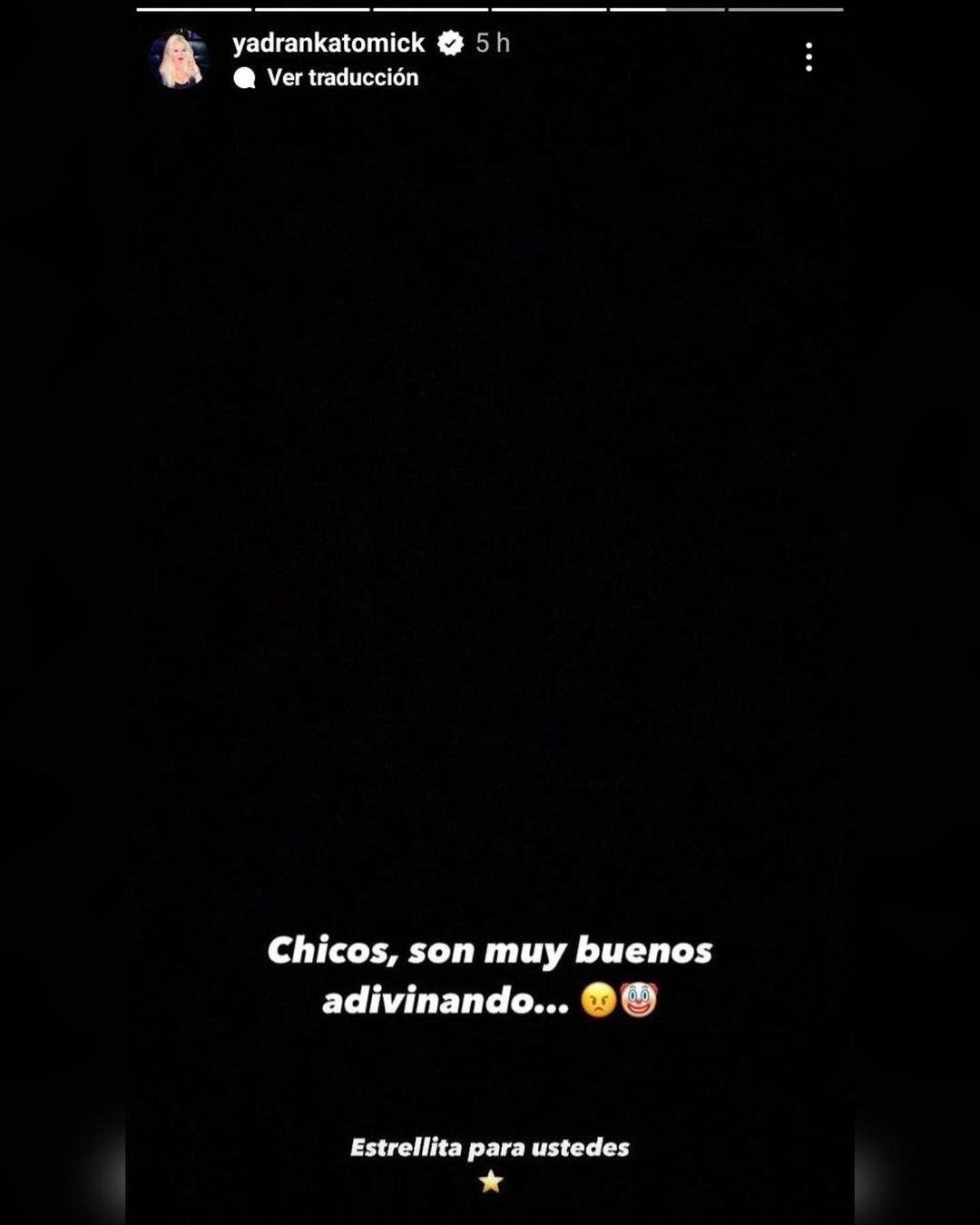Visit the yadrankatomick username link
980x1225 pixels.
[x=328, y=43]
